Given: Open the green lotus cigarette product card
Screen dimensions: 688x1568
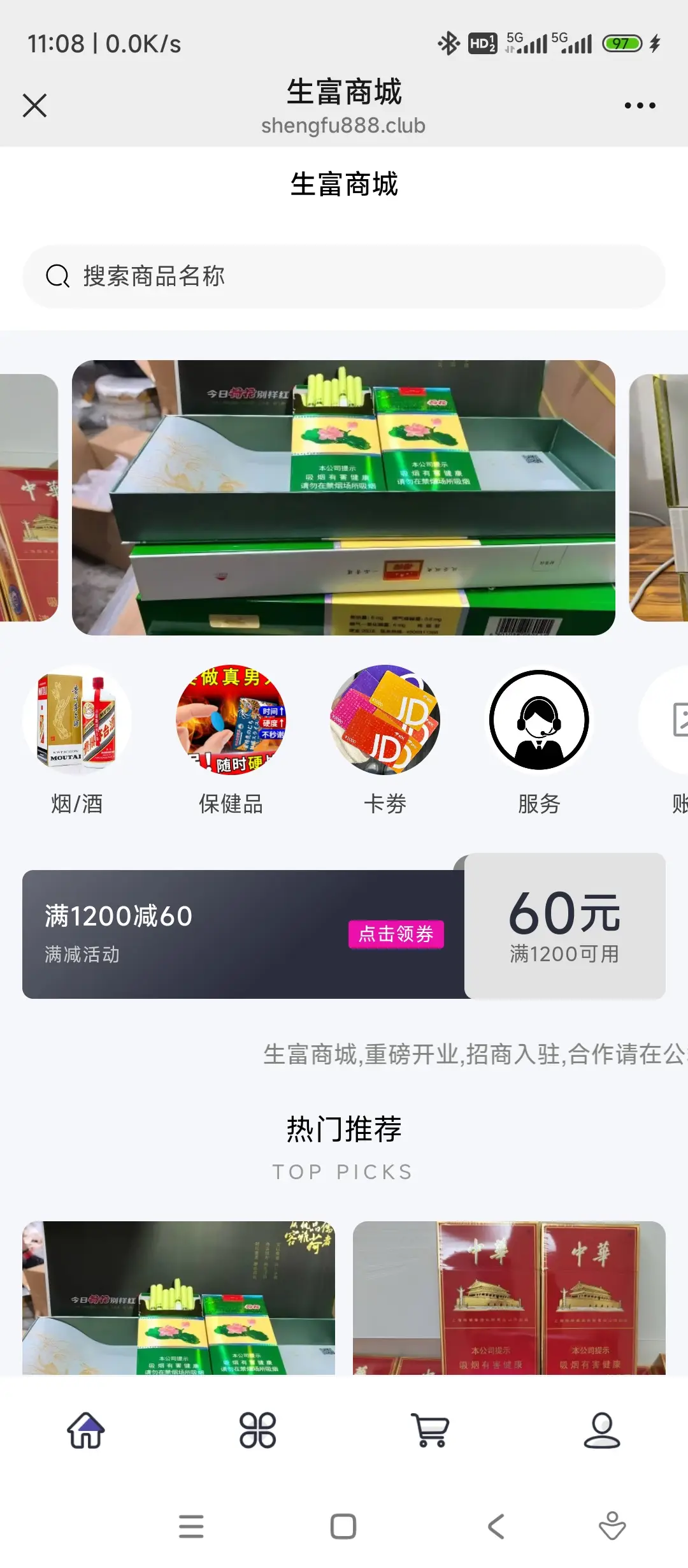Looking at the screenshot, I should coord(178,1297).
